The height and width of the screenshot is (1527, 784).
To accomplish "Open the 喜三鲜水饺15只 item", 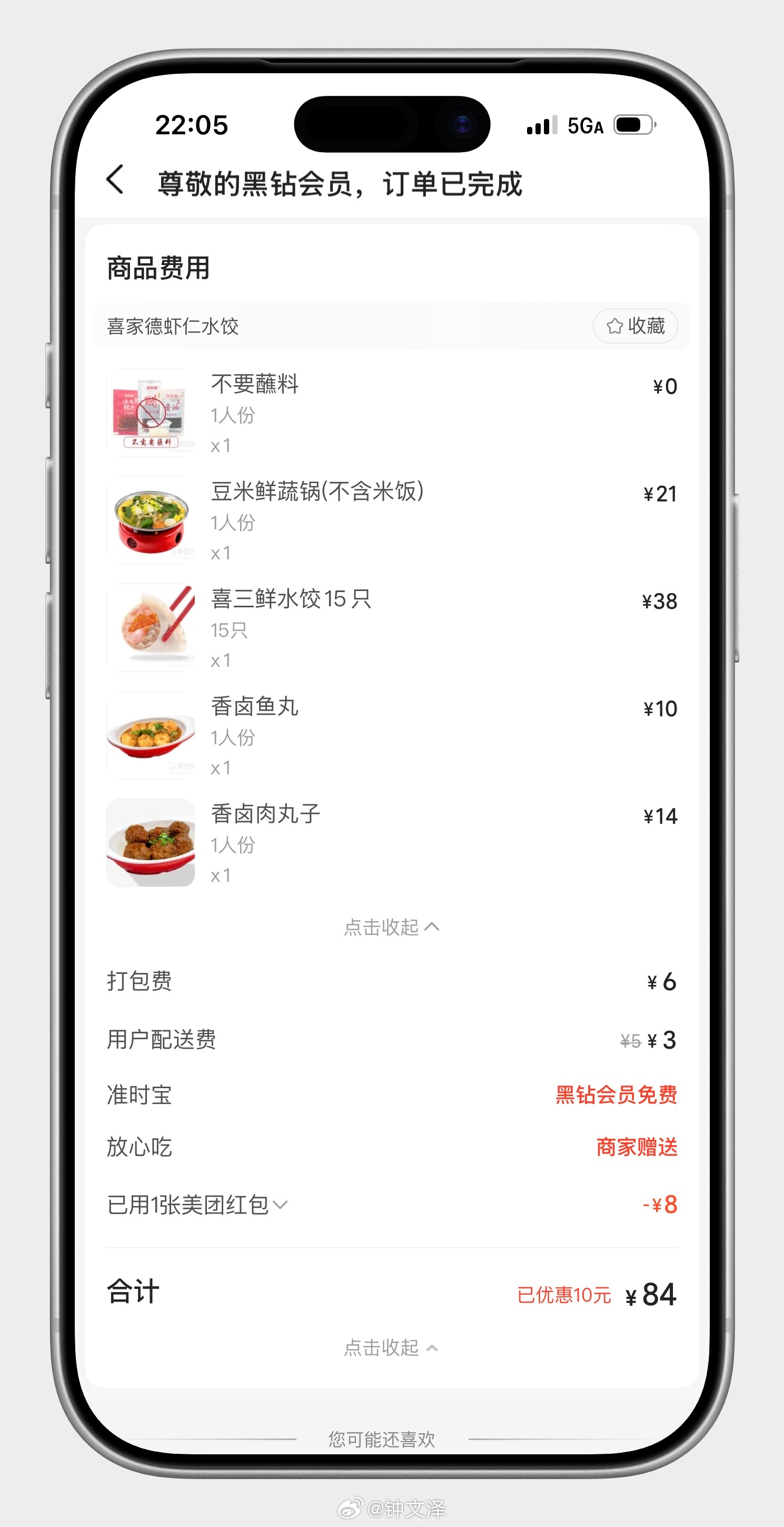I will [x=392, y=628].
